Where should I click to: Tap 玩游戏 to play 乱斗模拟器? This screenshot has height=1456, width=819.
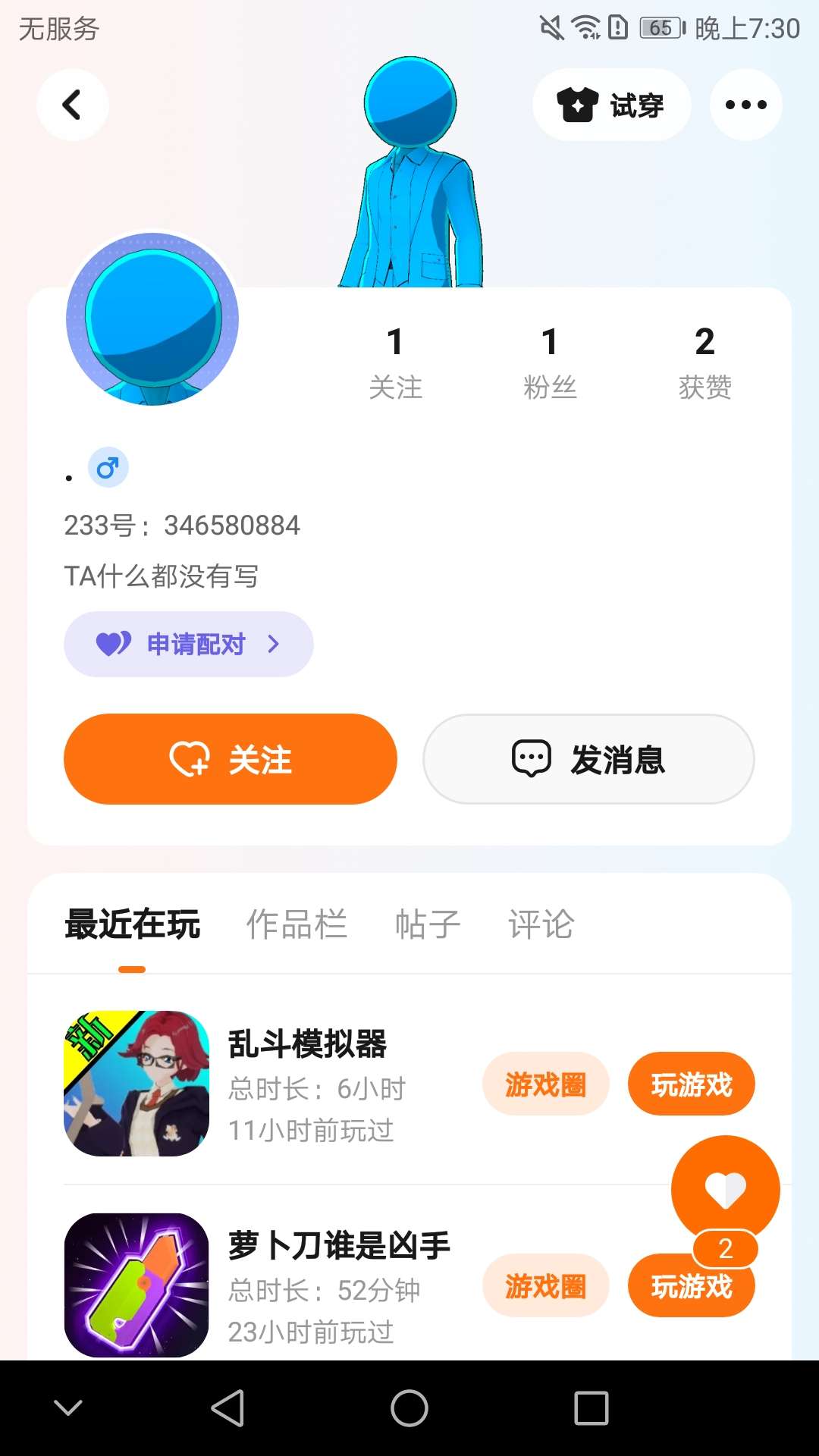pyautogui.click(x=691, y=1084)
